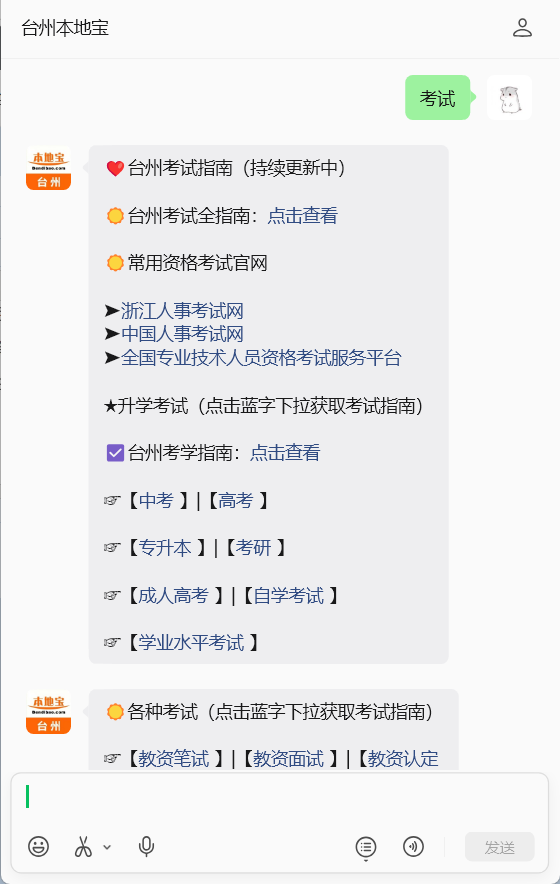Image resolution: width=560 pixels, height=884 pixels.
Task: Open 点击查看 link for 台州考学指南
Action: click(285, 453)
